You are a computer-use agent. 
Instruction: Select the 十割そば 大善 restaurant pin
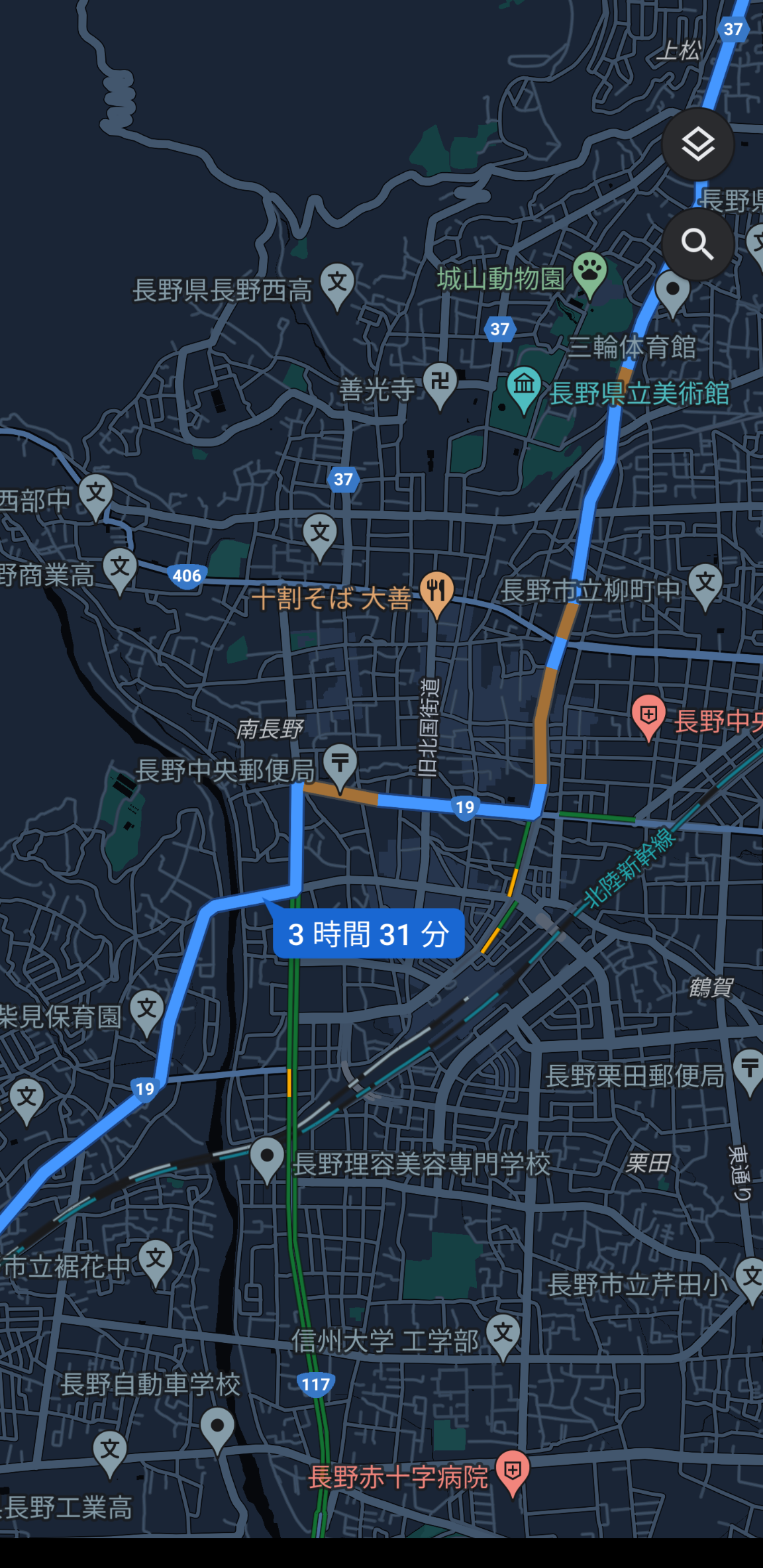436,591
